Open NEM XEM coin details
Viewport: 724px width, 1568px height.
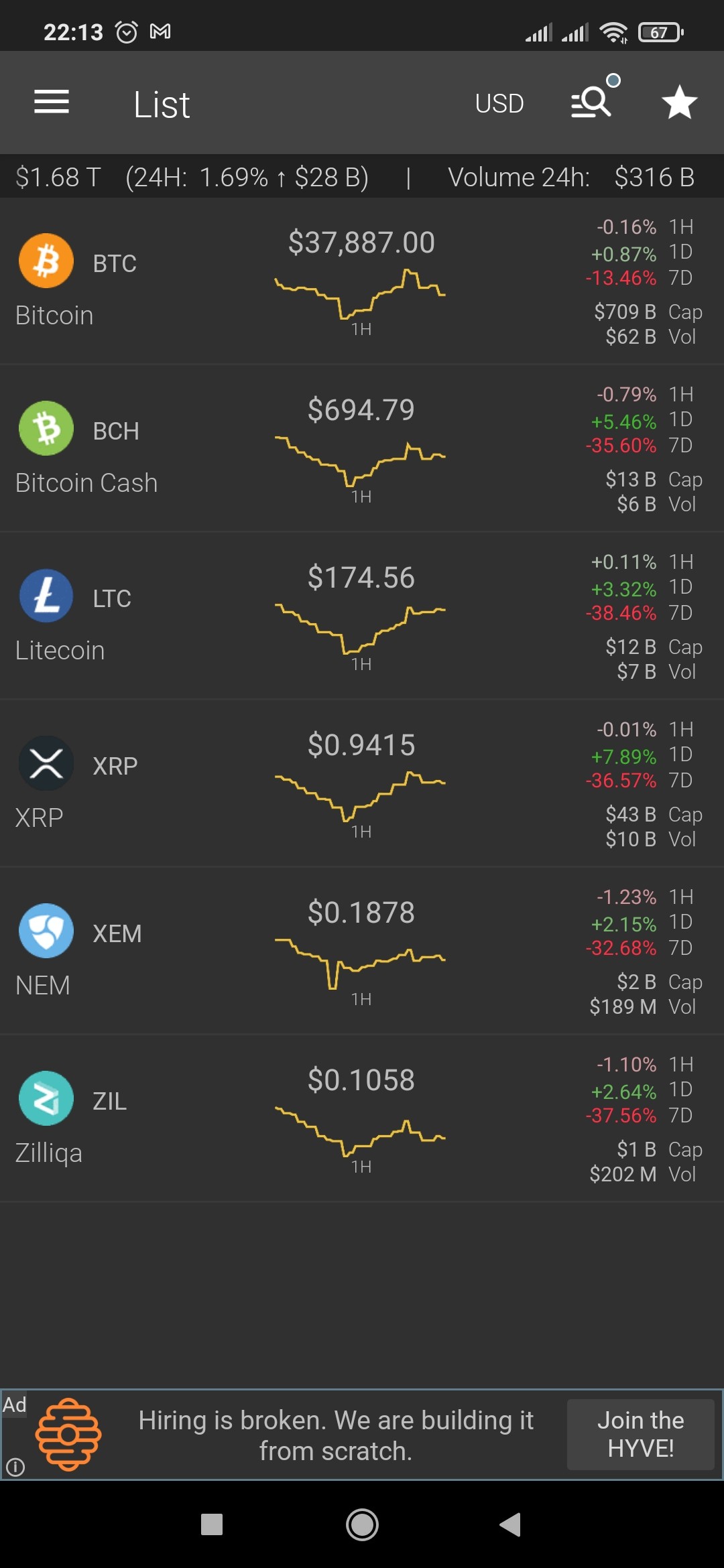[362, 952]
